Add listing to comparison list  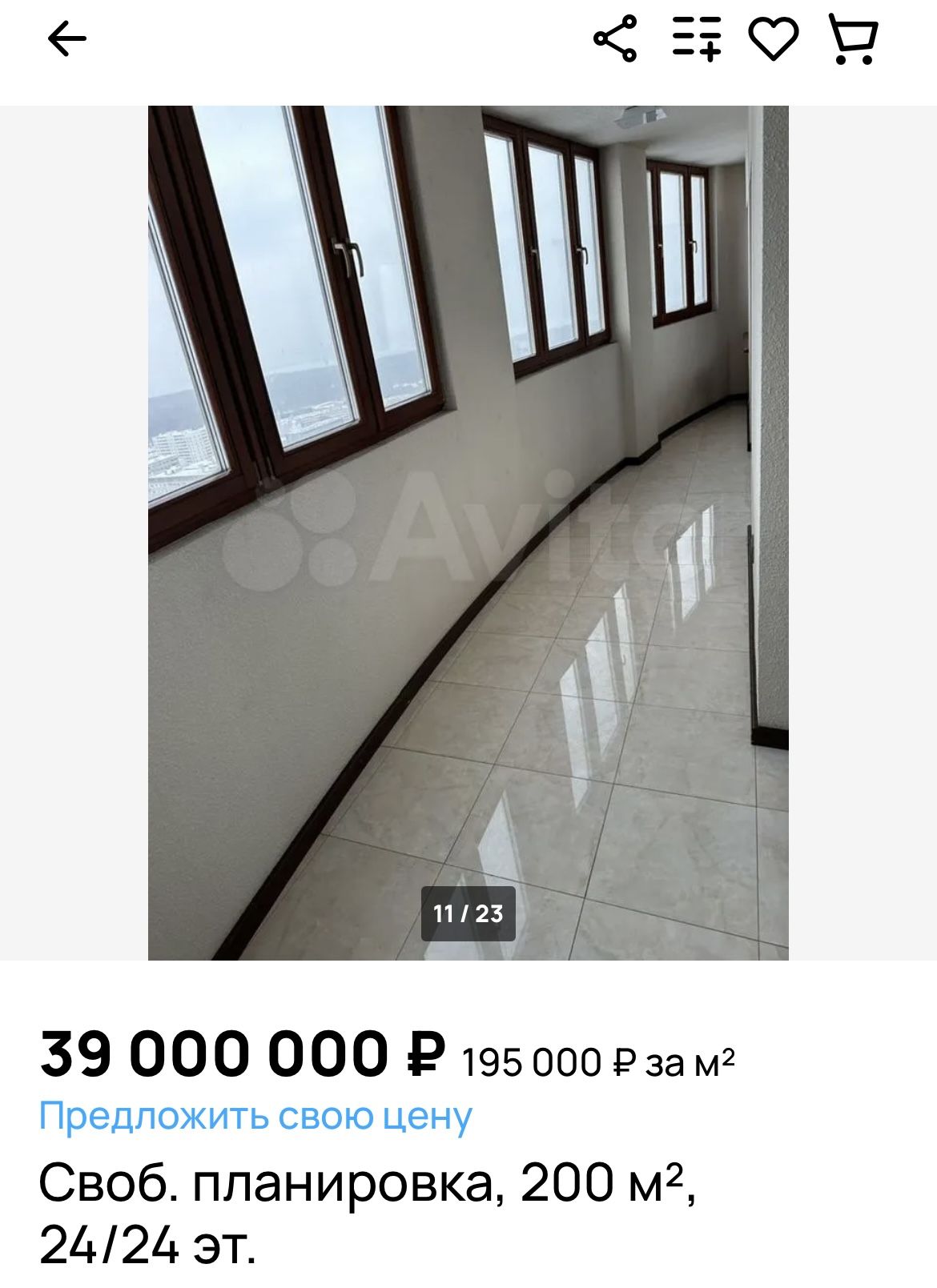point(696,38)
